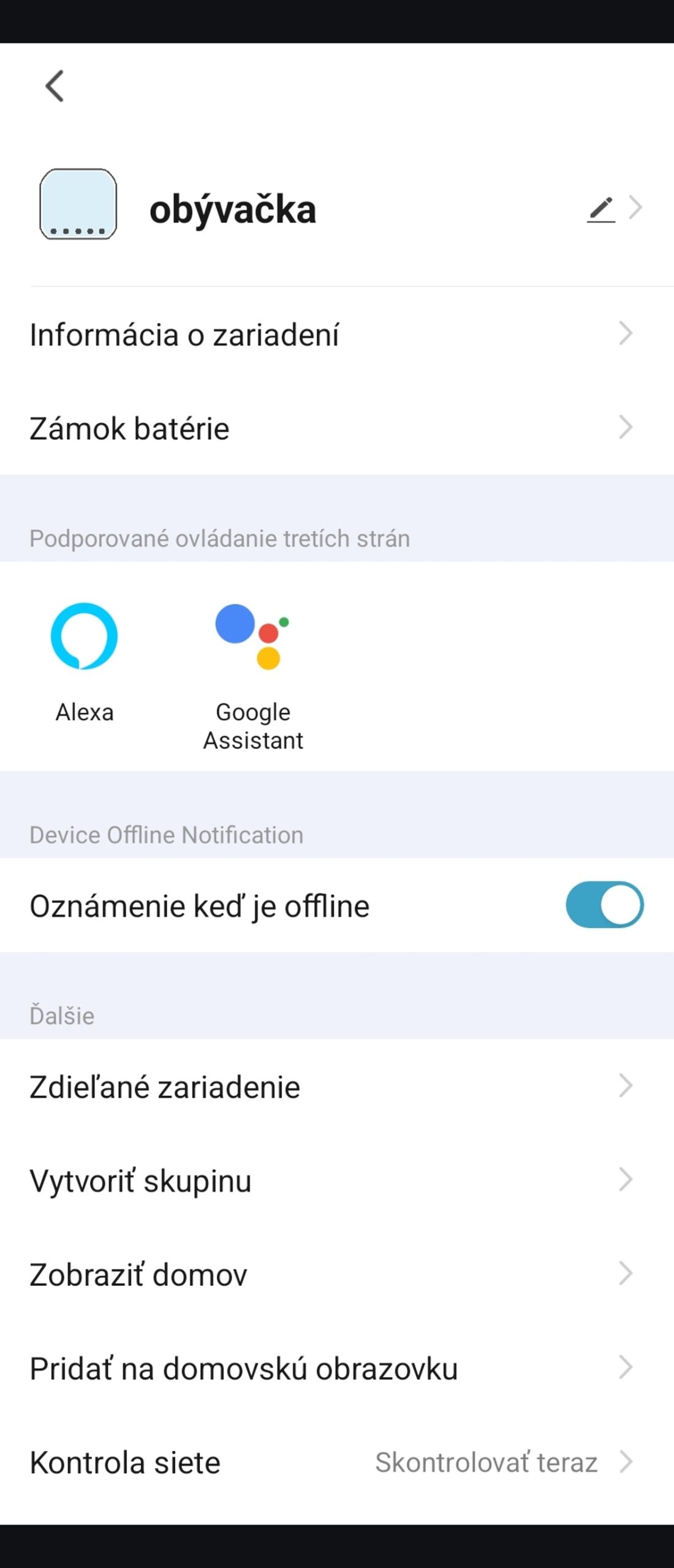The image size is (674, 1568).
Task: Open Zobraziť domov
Action: click(331, 1275)
